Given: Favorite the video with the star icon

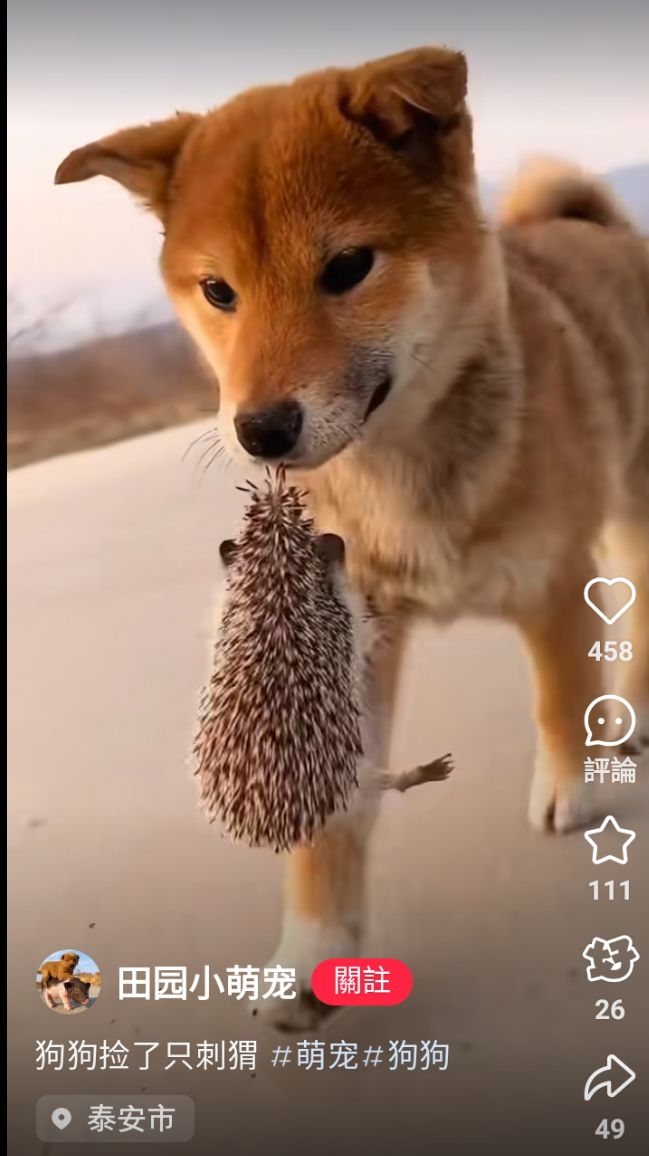Looking at the screenshot, I should pos(609,840).
